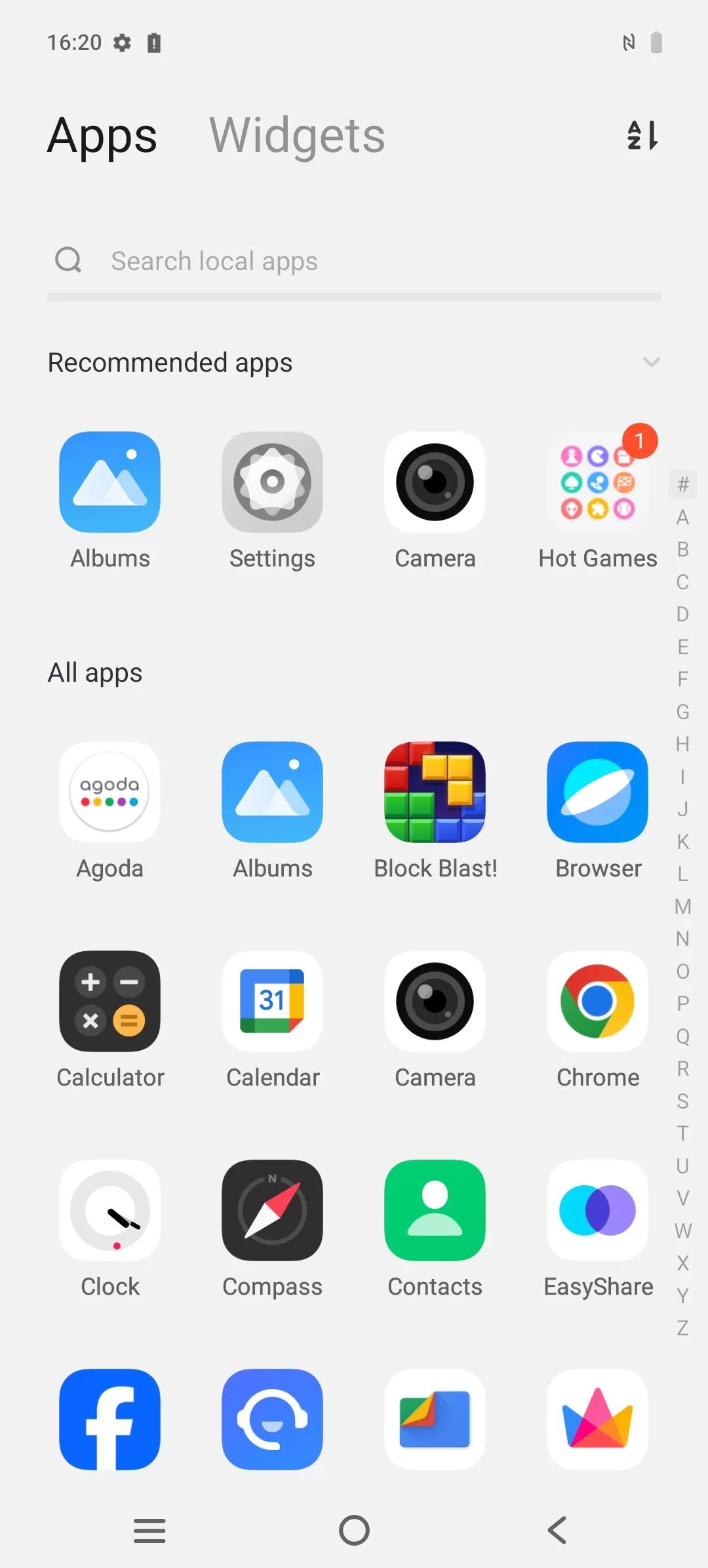Jump to letter S in the index
This screenshot has width=708, height=1568.
[682, 1101]
